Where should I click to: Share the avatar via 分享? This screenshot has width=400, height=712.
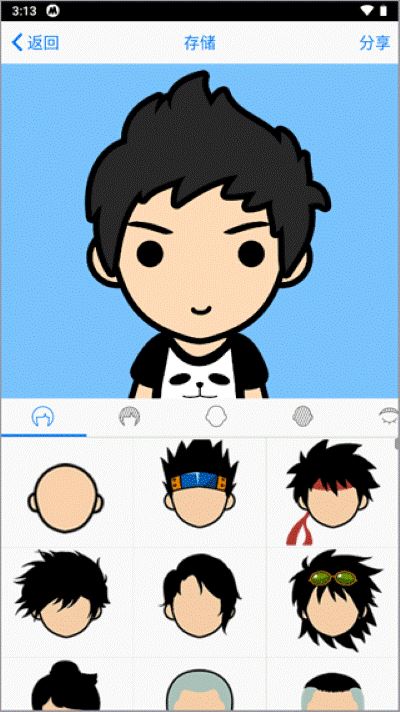375,43
